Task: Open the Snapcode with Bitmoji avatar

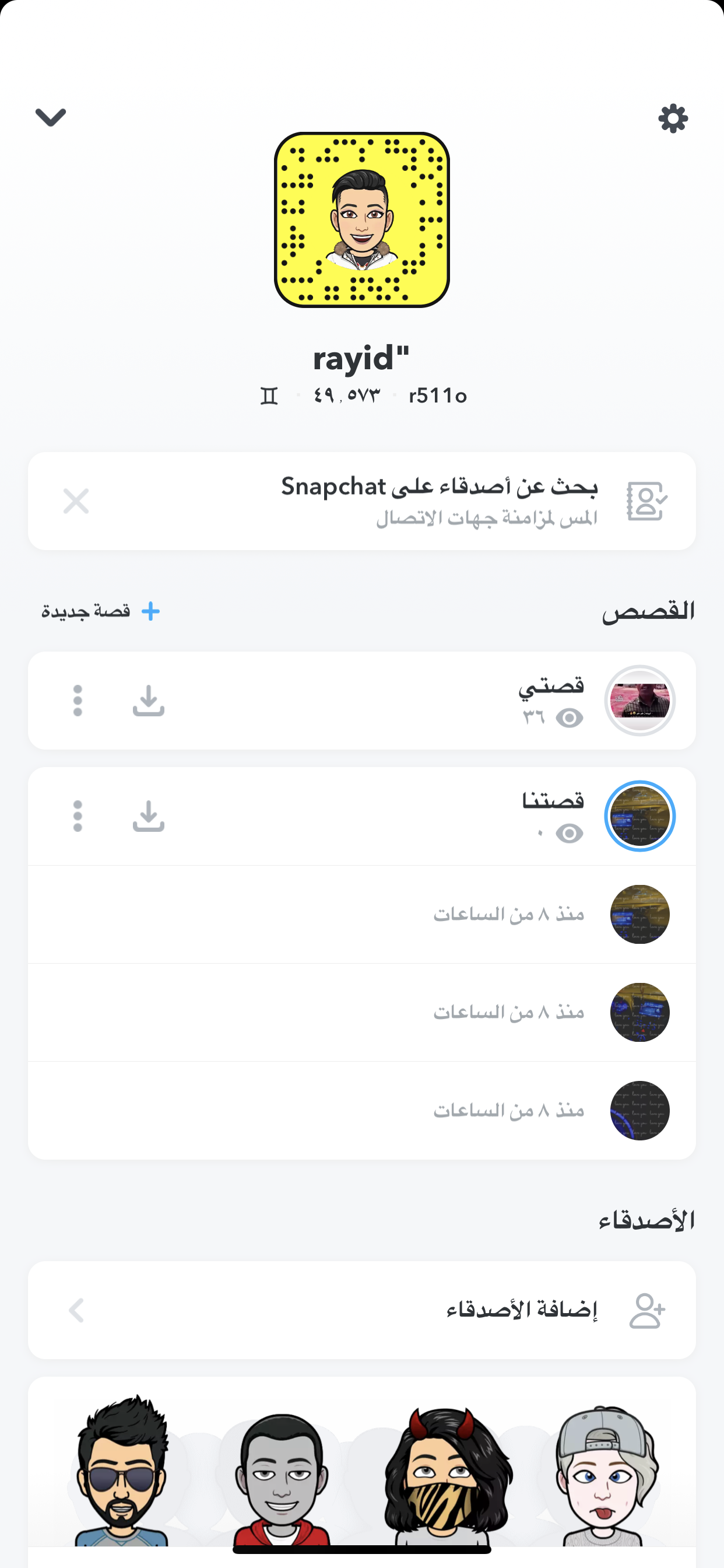Action: coord(362,220)
